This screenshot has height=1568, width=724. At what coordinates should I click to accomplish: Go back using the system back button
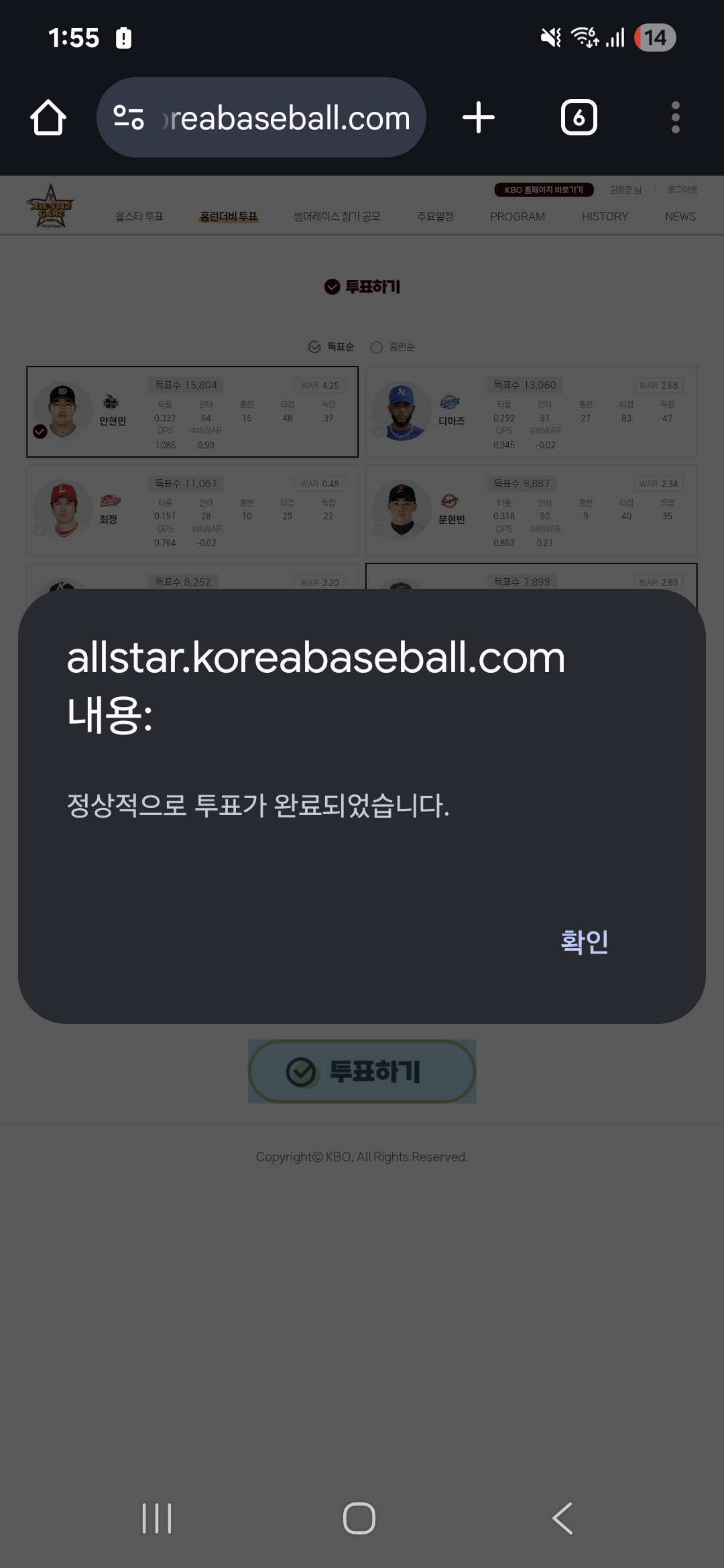562,1518
